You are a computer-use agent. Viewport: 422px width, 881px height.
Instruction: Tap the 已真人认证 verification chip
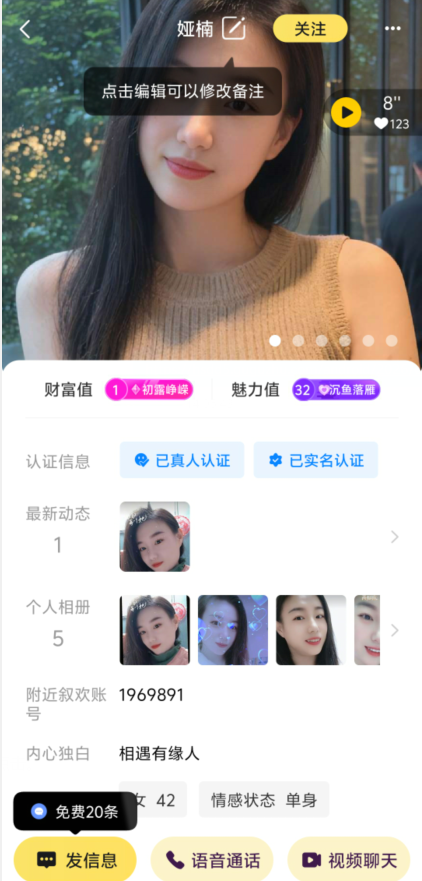pyautogui.click(x=182, y=460)
